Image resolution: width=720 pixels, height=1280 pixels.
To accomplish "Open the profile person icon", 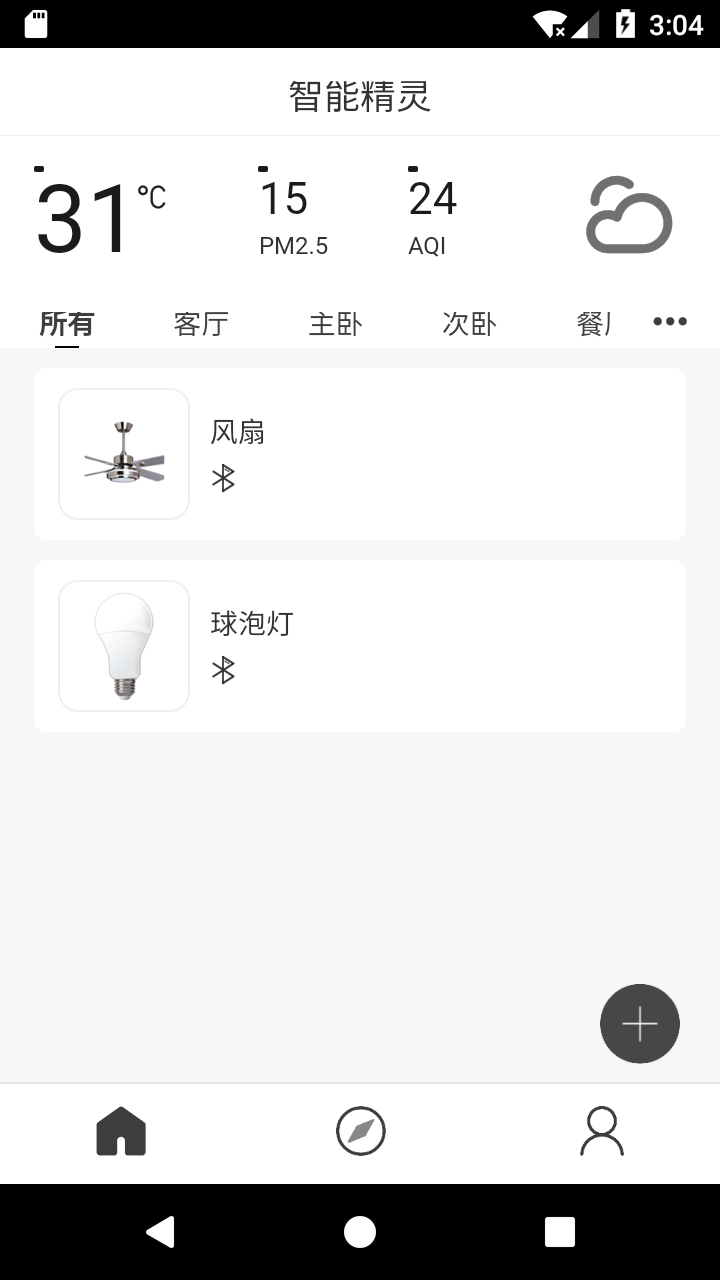I will (x=600, y=1129).
